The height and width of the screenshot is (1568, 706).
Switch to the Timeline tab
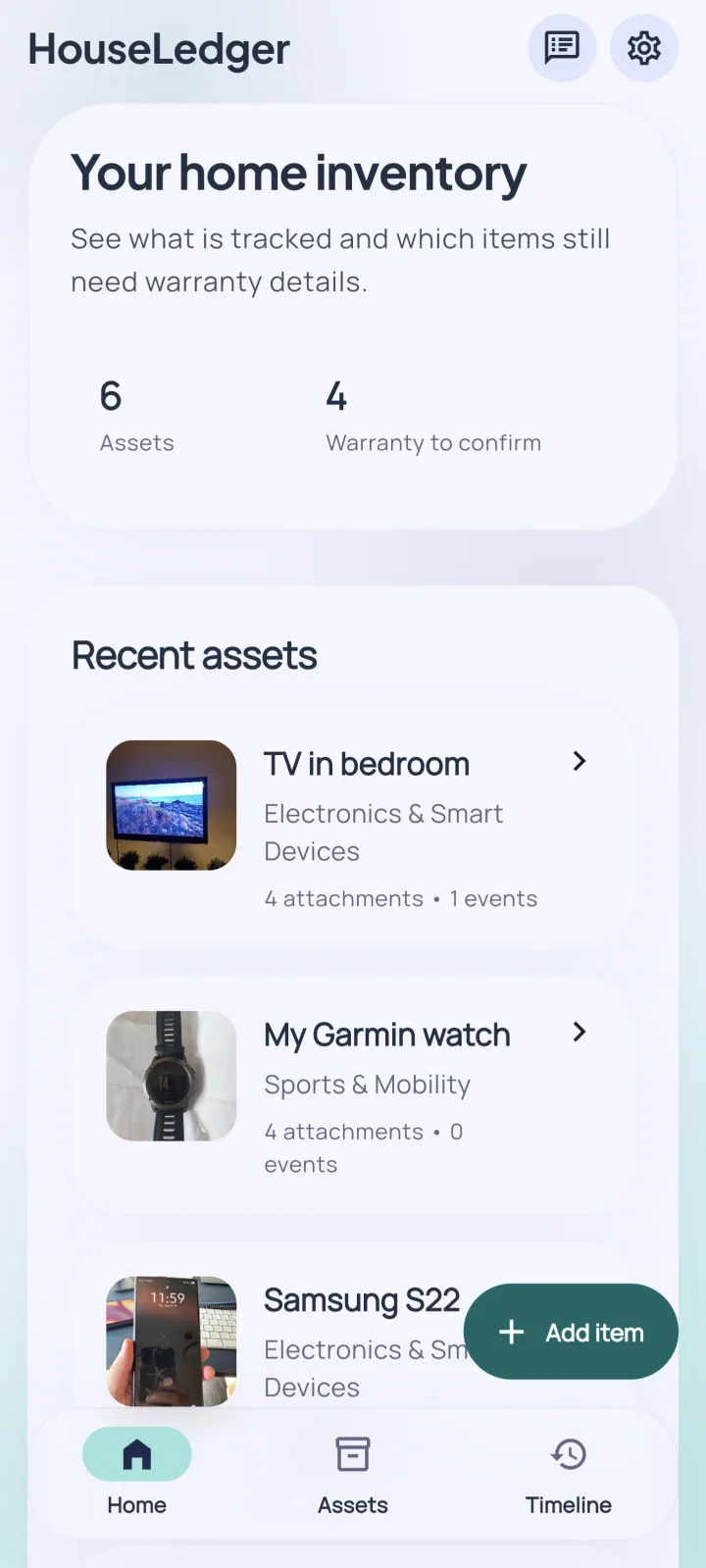[569, 1472]
